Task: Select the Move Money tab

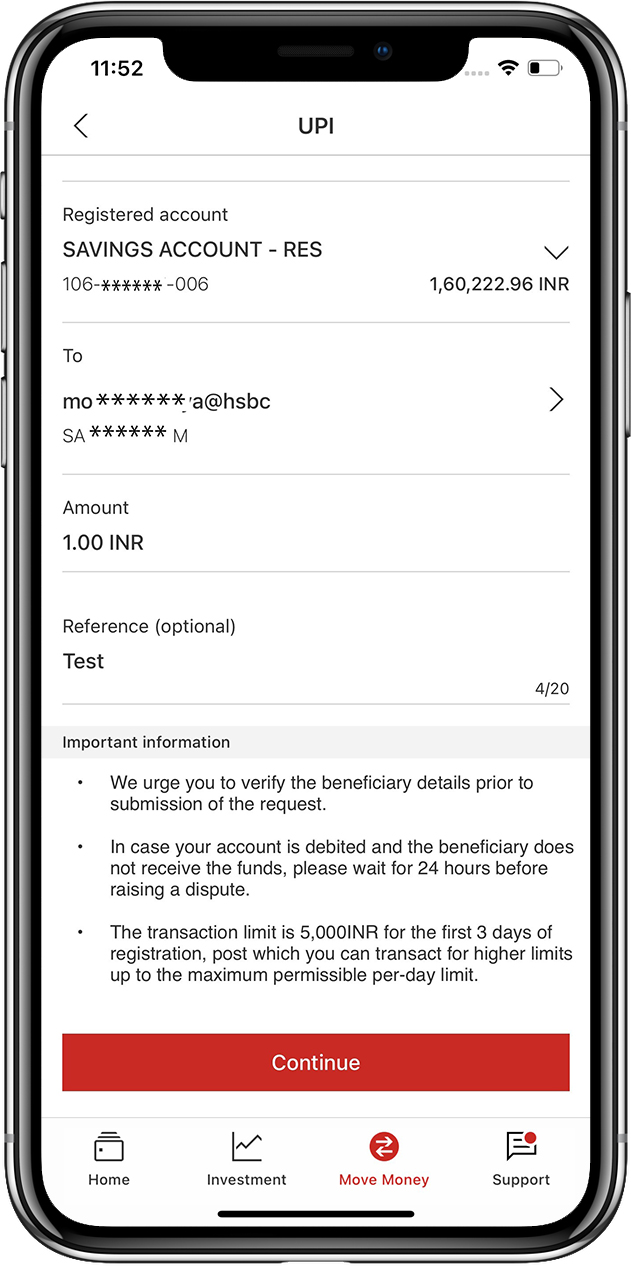Action: tap(383, 1159)
